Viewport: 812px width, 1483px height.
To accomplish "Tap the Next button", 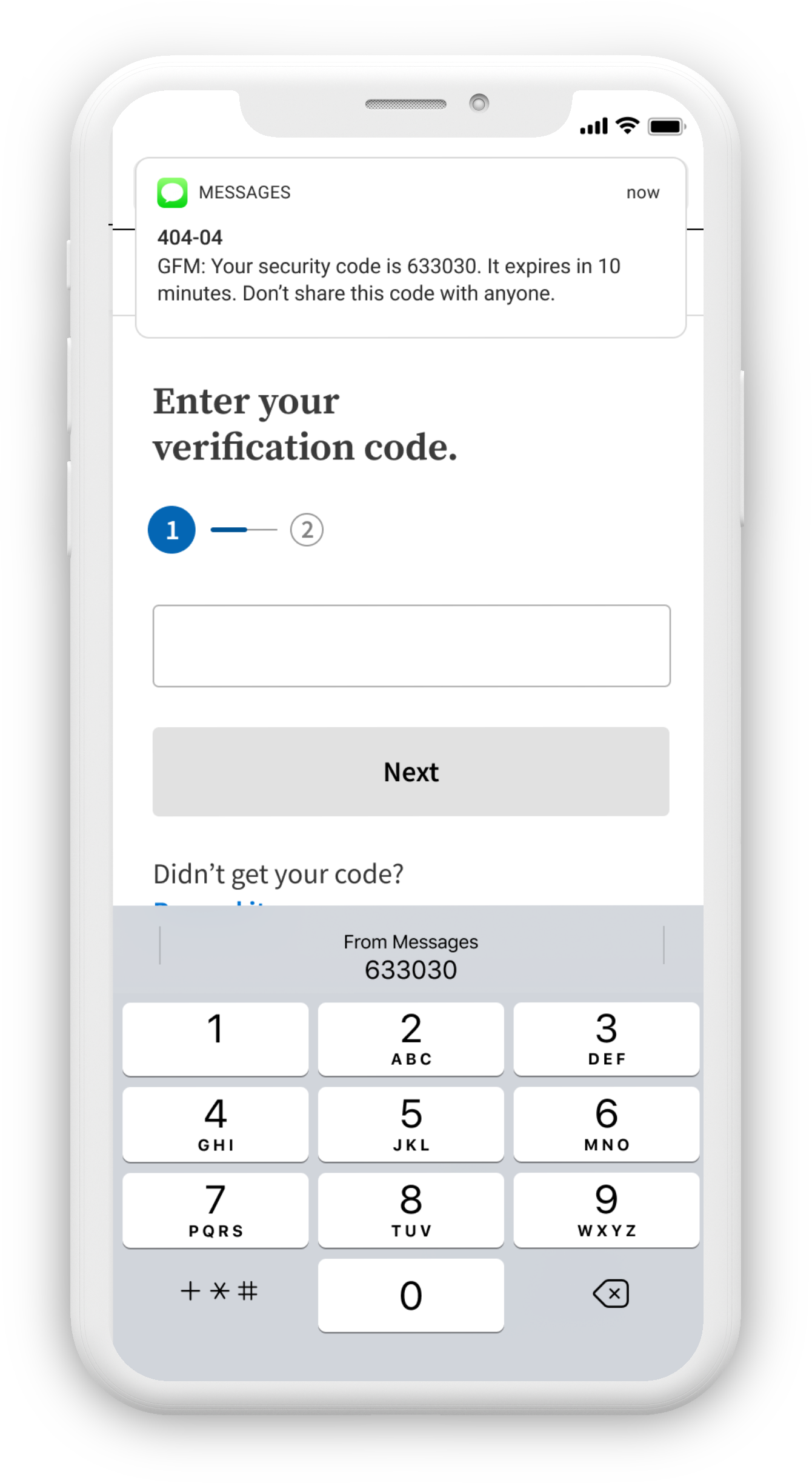I will click(x=411, y=771).
